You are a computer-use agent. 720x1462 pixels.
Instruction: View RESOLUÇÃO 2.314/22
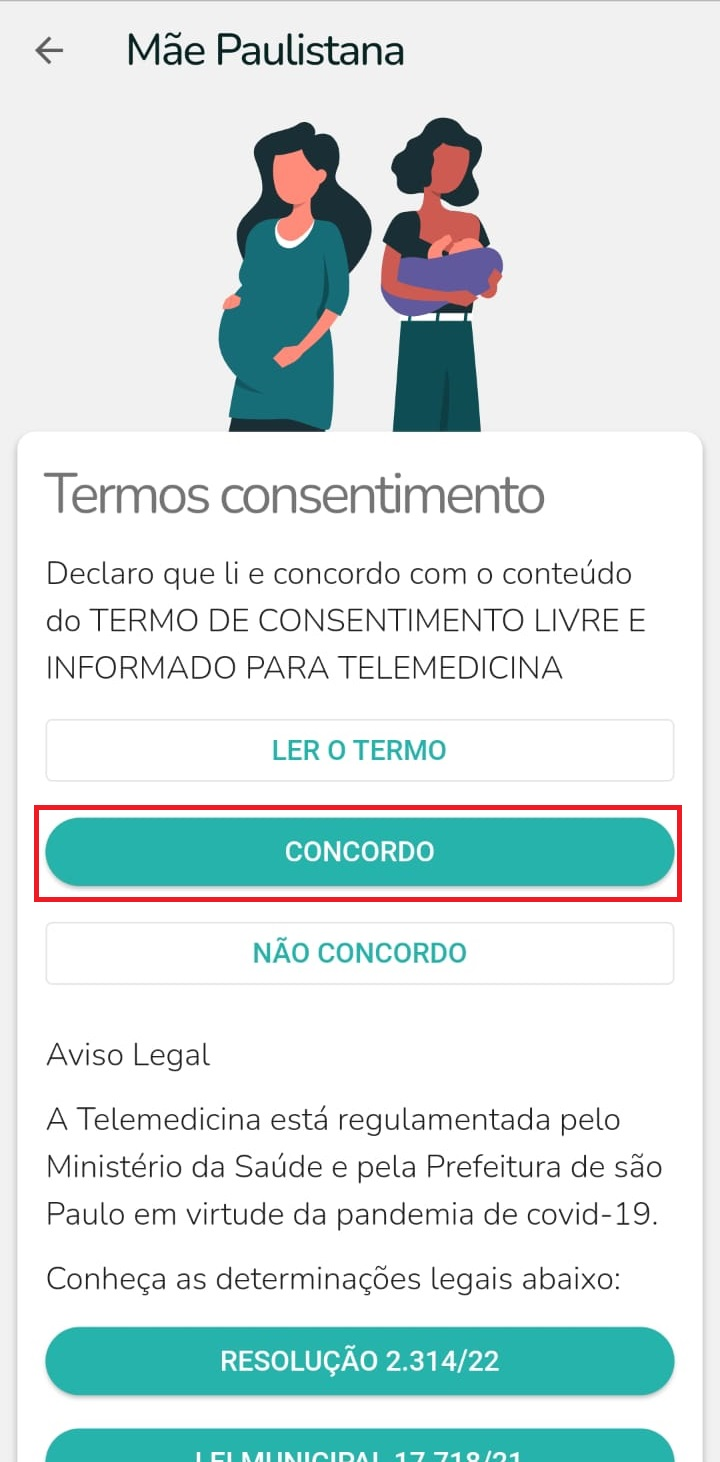(359, 1361)
